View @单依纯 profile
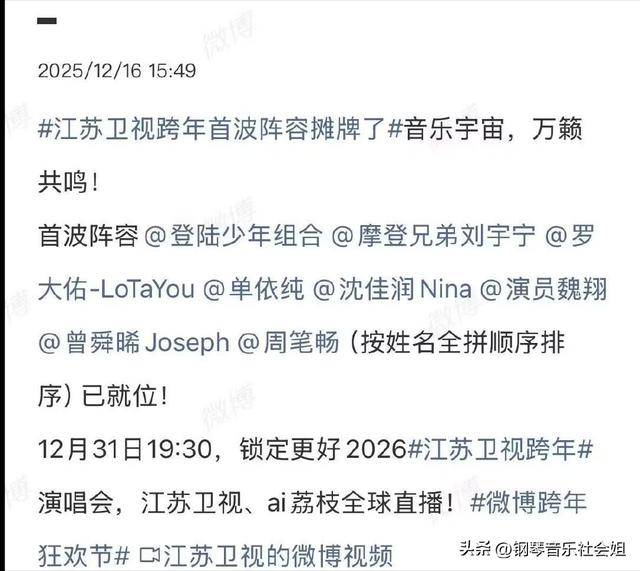The width and height of the screenshot is (640, 571). (x=259, y=289)
